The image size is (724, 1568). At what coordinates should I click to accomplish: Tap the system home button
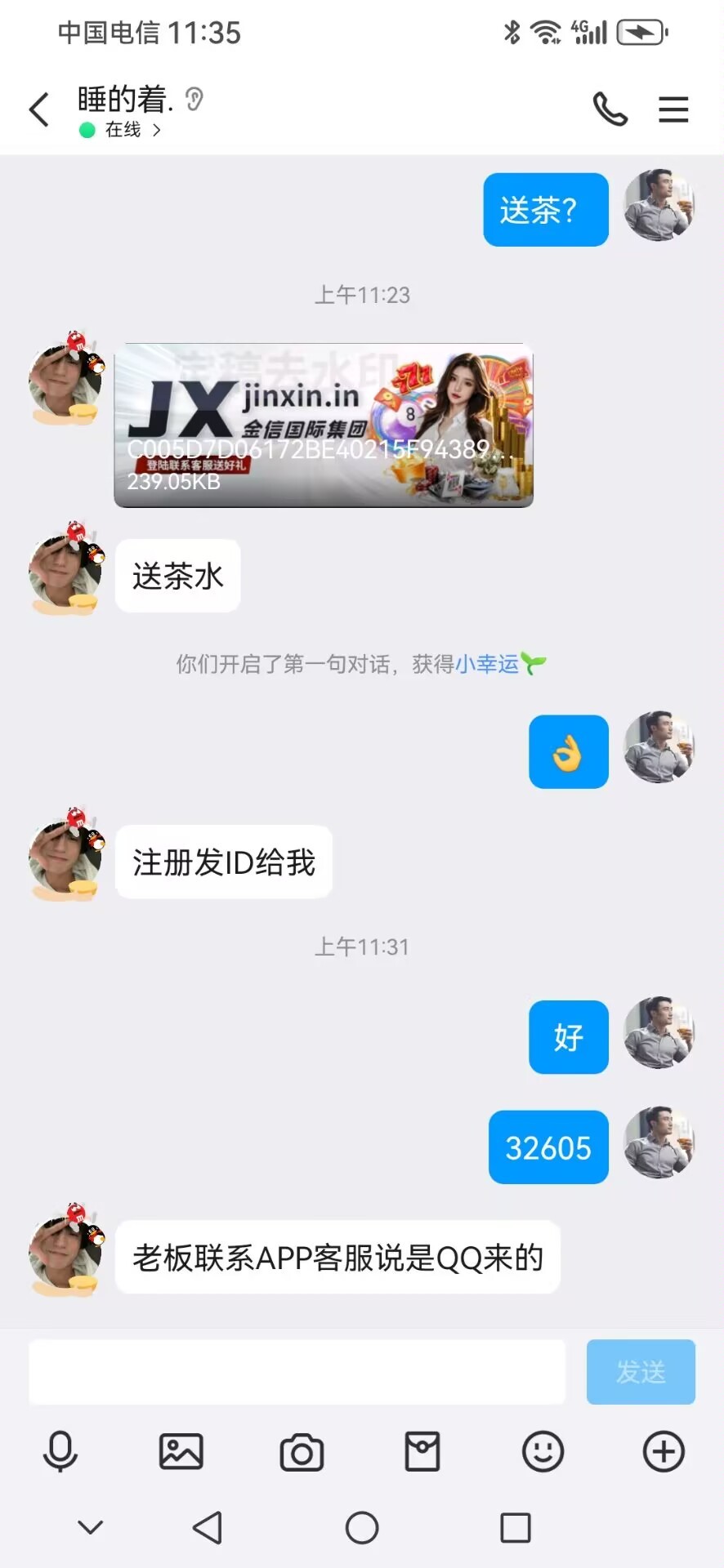tap(362, 1527)
